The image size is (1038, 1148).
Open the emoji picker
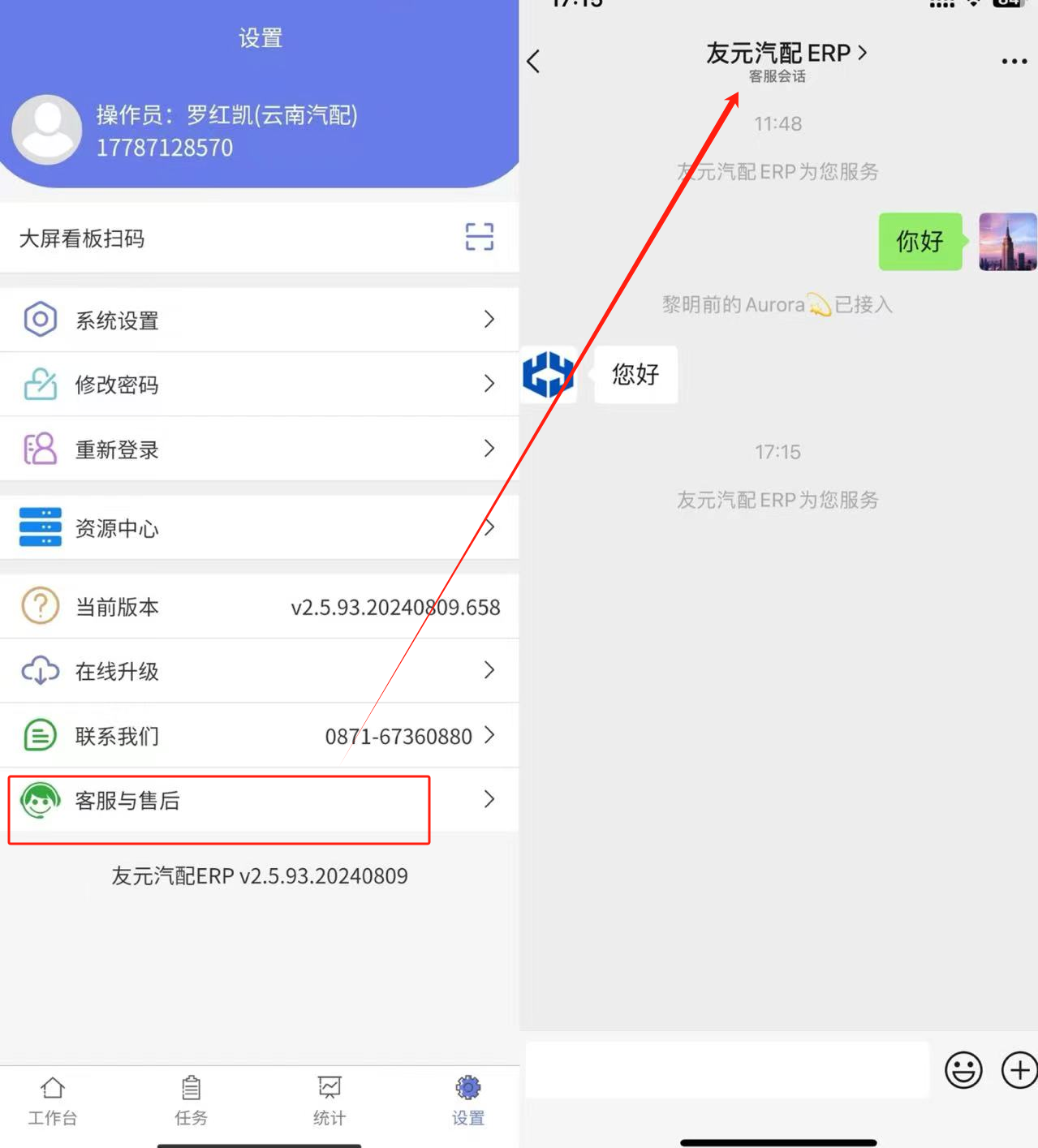[963, 1070]
